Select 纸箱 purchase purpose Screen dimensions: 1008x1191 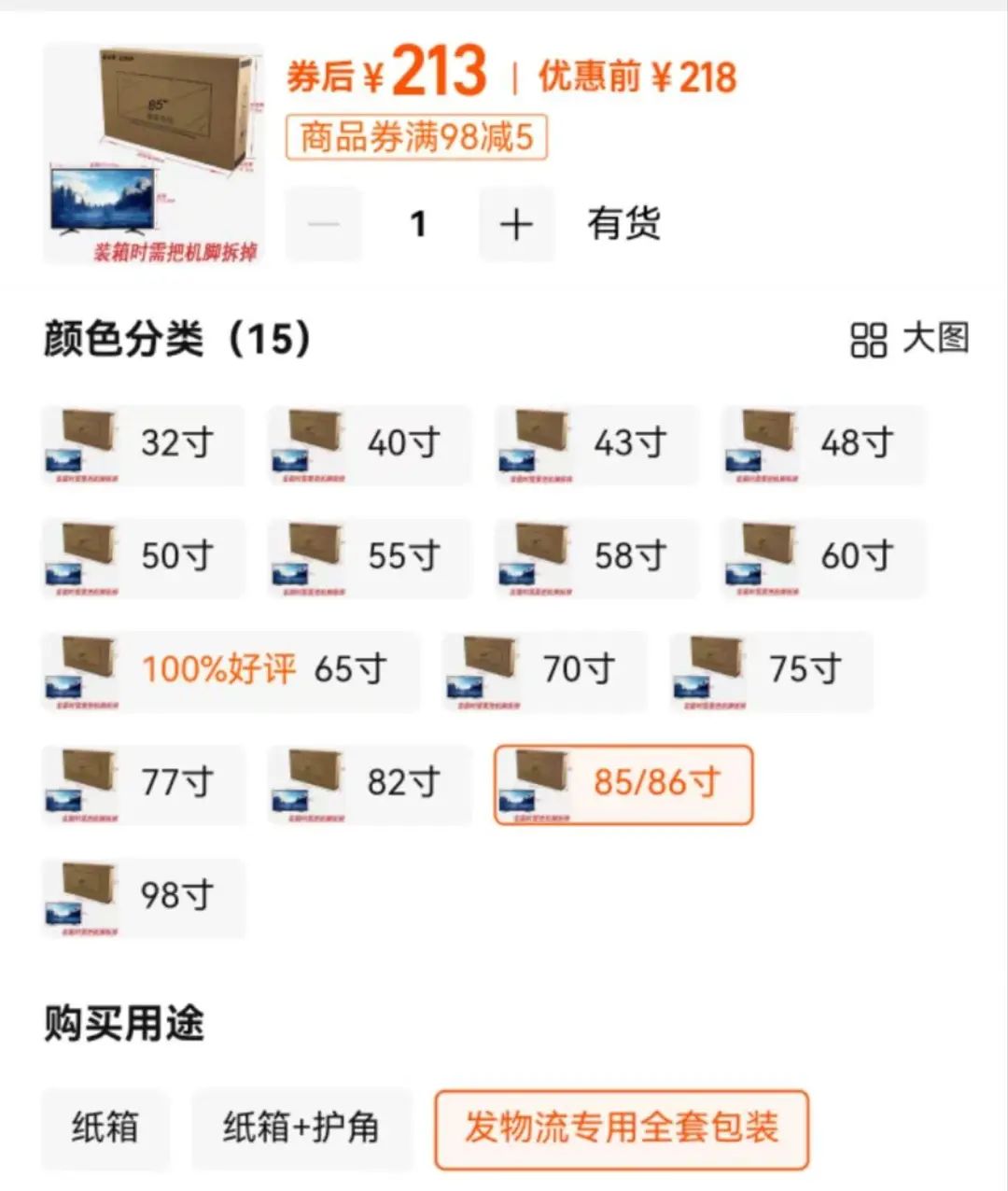click(105, 1128)
